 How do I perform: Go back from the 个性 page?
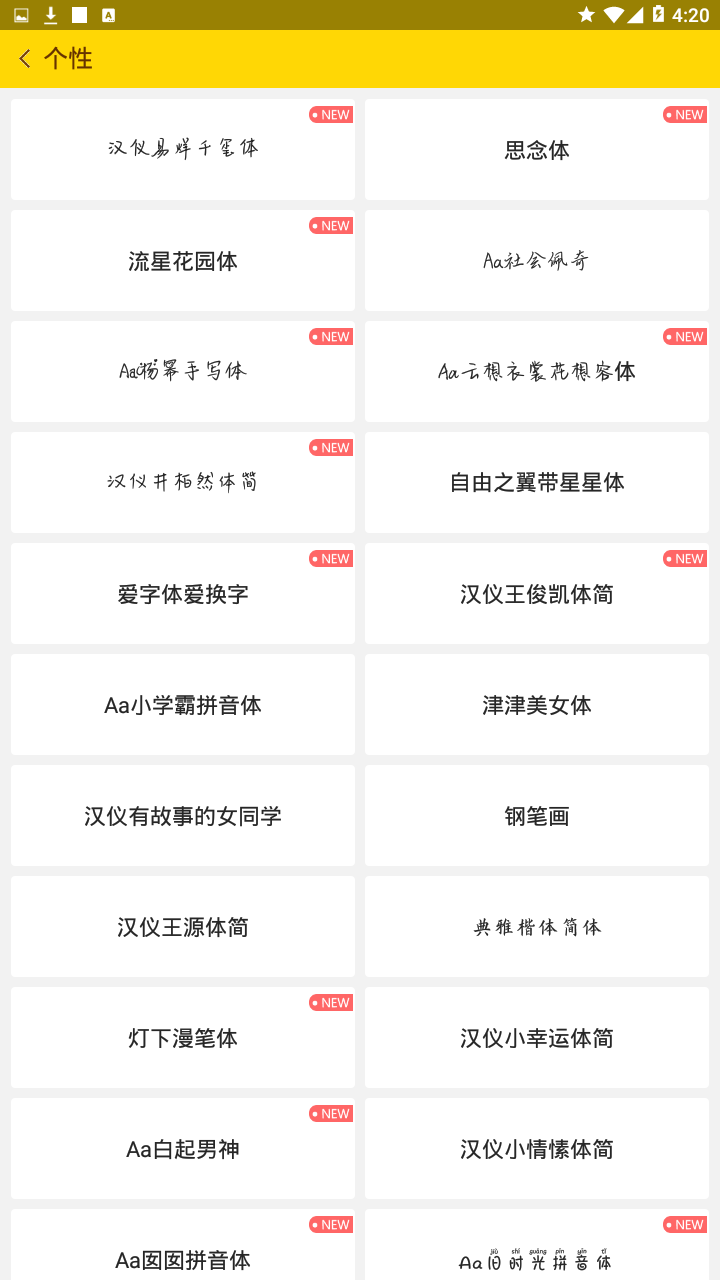[25, 59]
